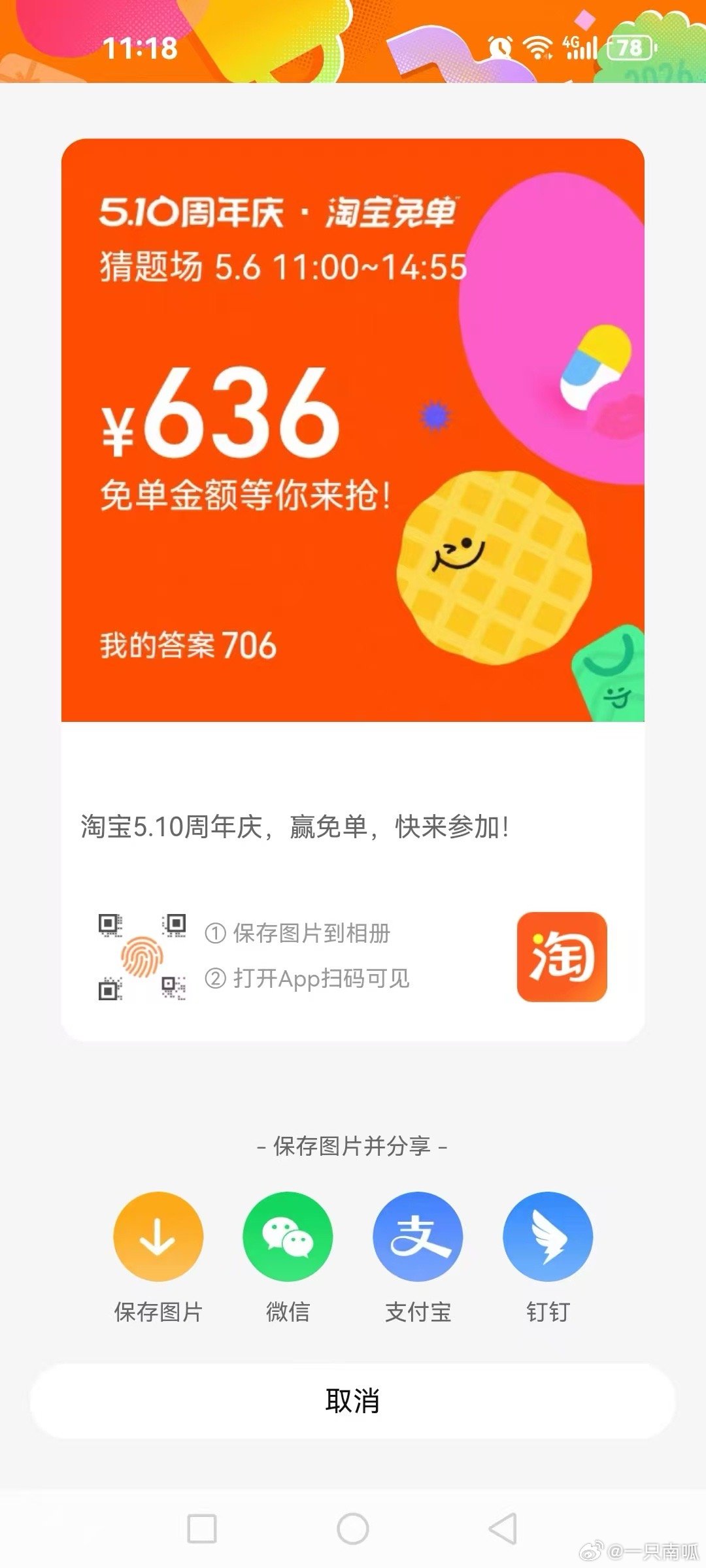This screenshot has width=706, height=1568.
Task: Tap 取消 to dismiss share sheet
Action: click(353, 1400)
